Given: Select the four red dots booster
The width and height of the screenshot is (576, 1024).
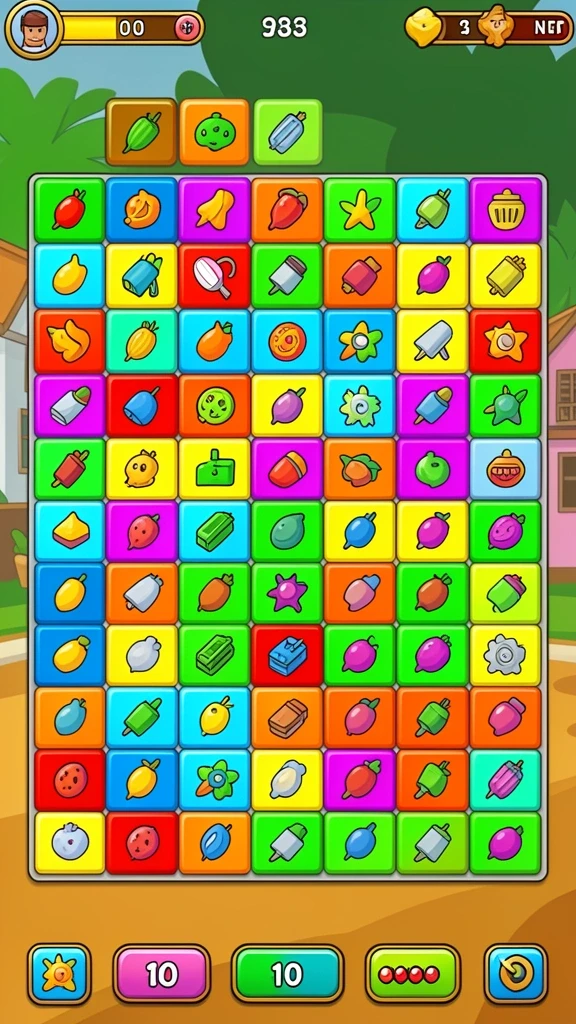Looking at the screenshot, I should point(413,974).
